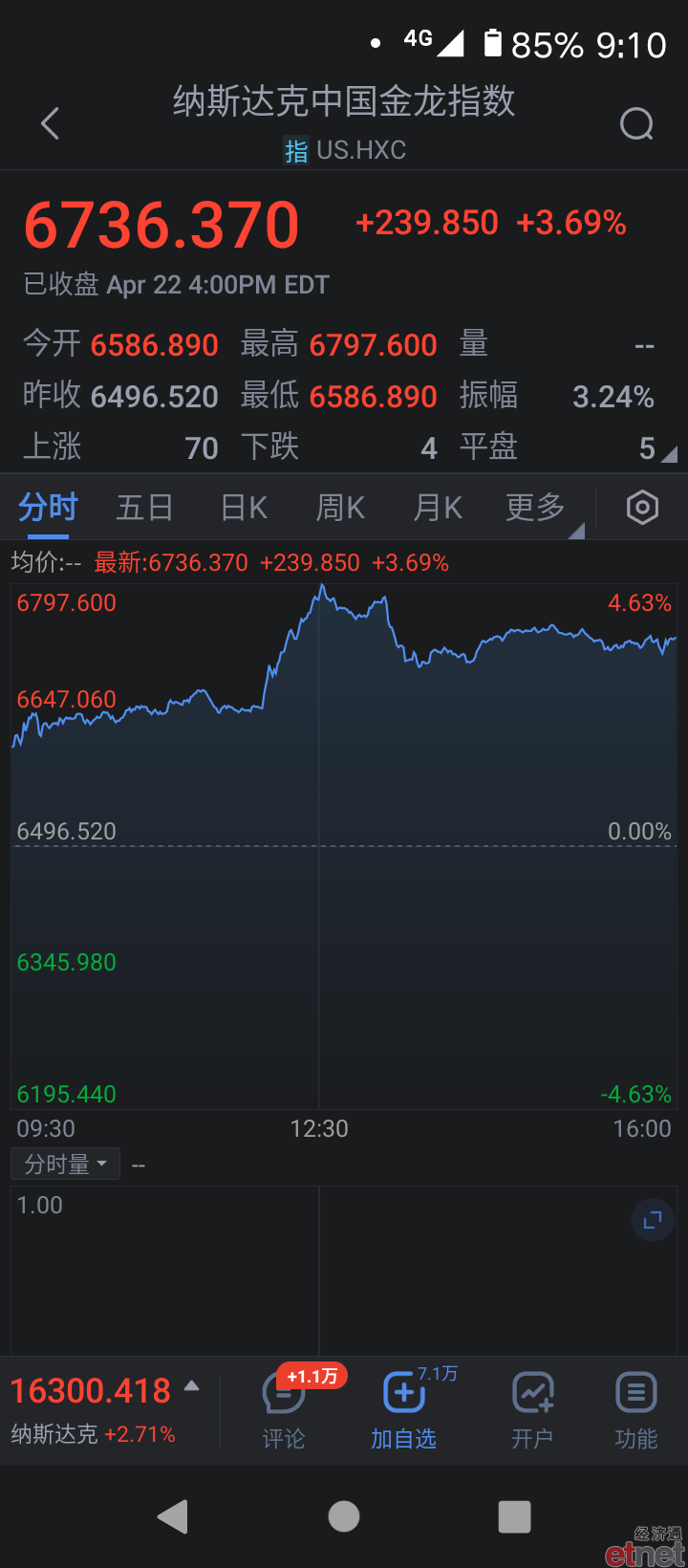Screen dimensions: 688x1568
Task: Switch to the 五日 chart tab
Action: point(144,508)
